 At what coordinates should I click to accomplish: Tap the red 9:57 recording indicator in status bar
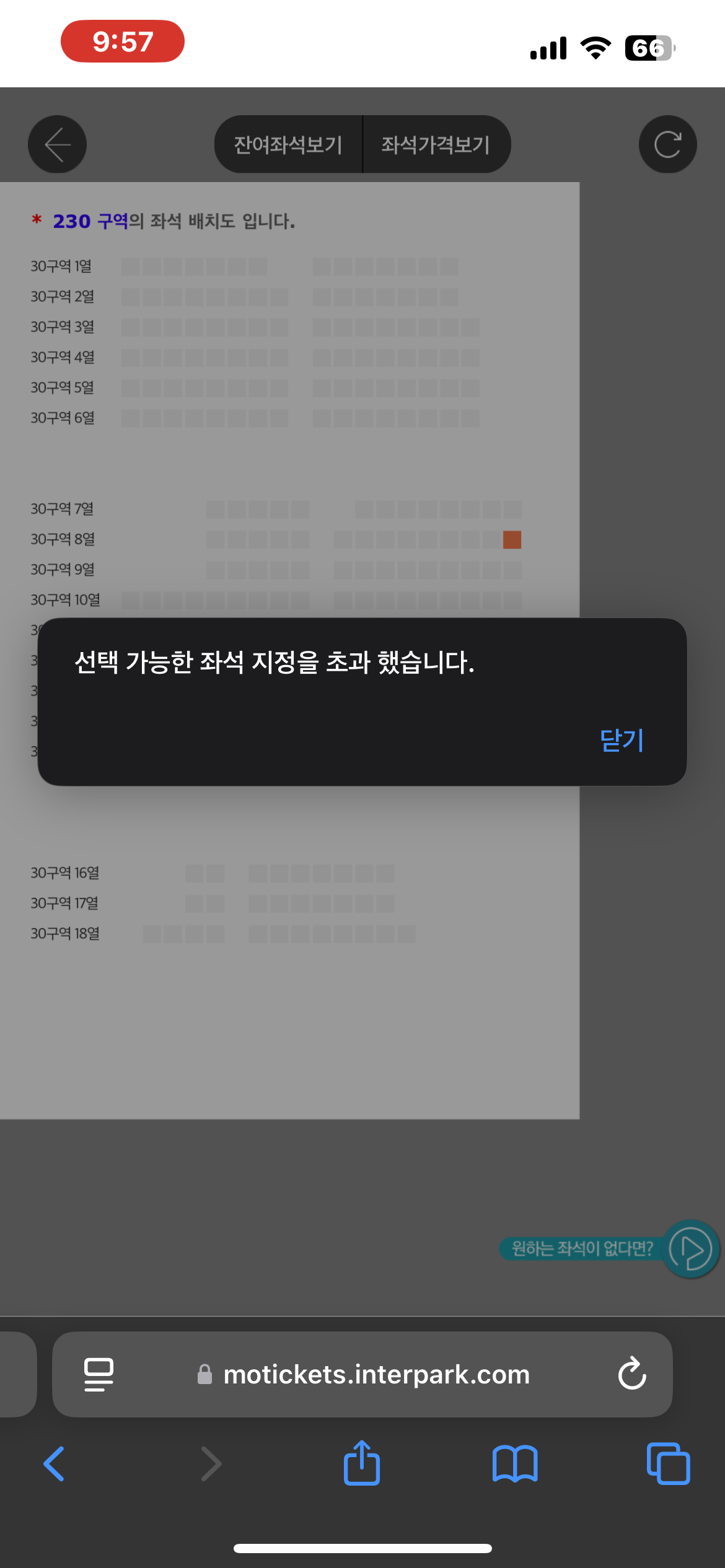(123, 41)
